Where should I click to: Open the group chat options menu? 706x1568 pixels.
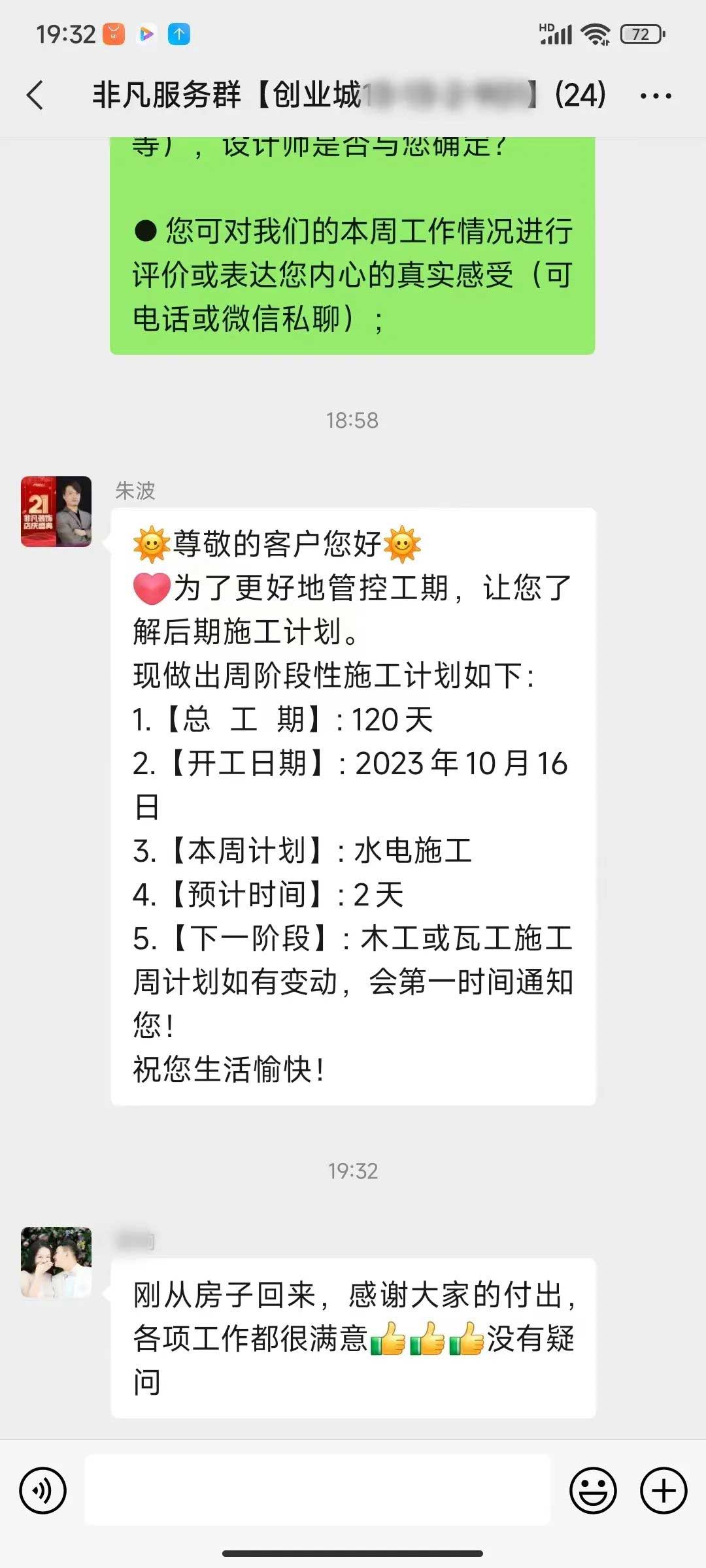click(x=656, y=96)
